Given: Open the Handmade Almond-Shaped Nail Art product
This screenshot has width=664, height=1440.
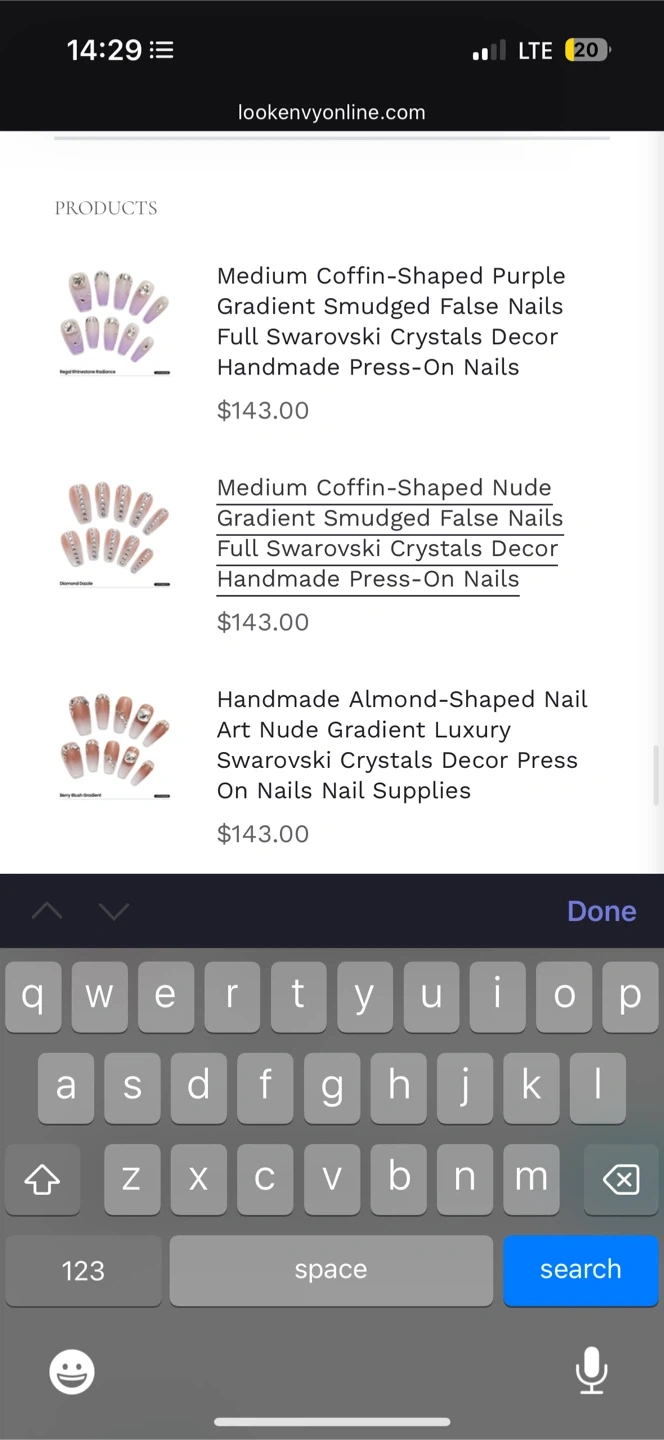Looking at the screenshot, I should point(401,745).
